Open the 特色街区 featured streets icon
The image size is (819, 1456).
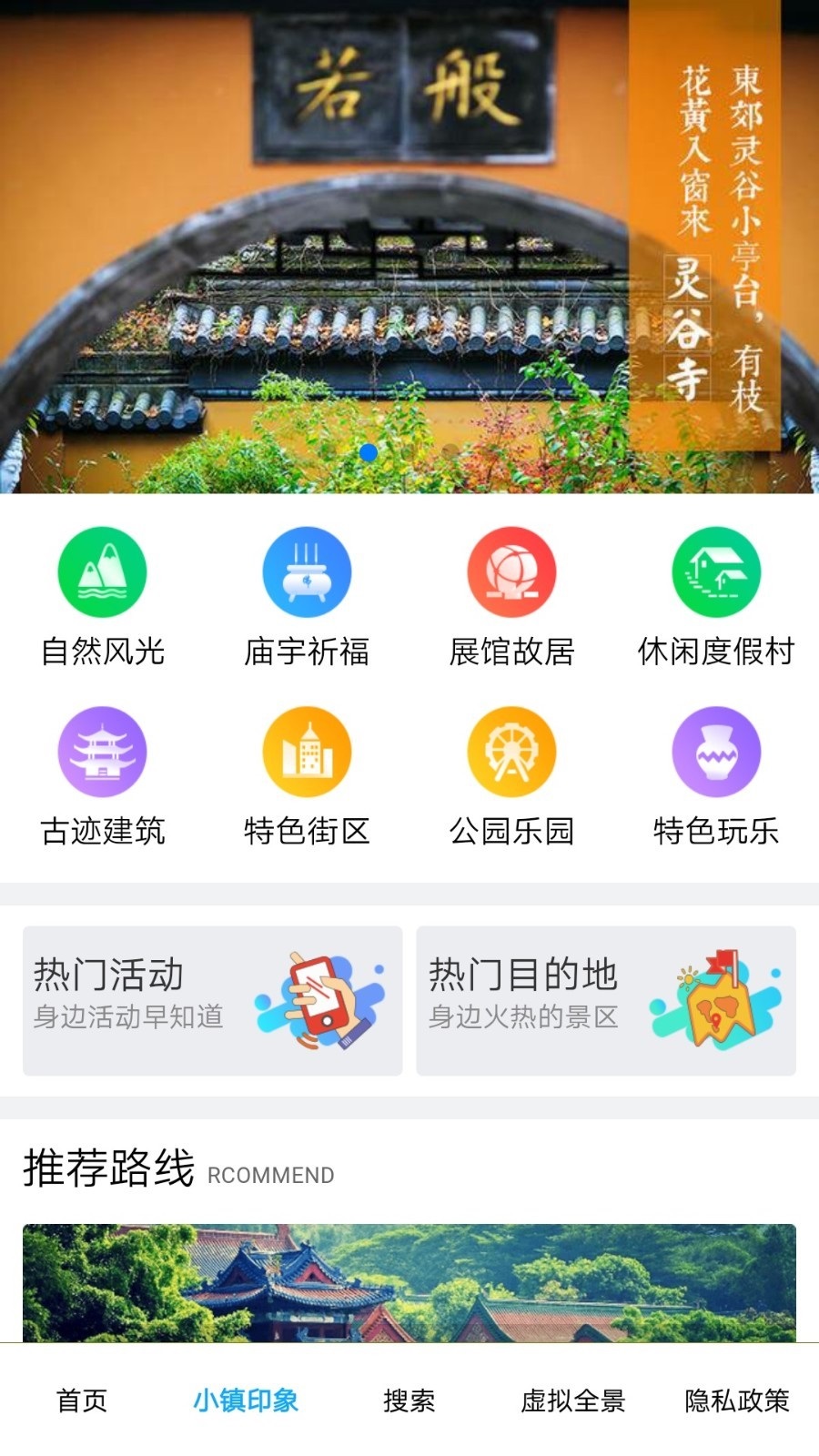304,751
